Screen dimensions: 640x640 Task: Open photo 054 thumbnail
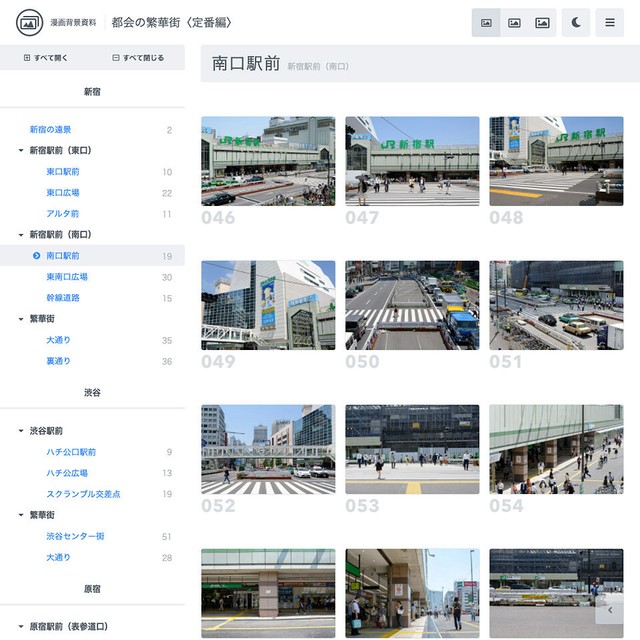[x=556, y=449]
